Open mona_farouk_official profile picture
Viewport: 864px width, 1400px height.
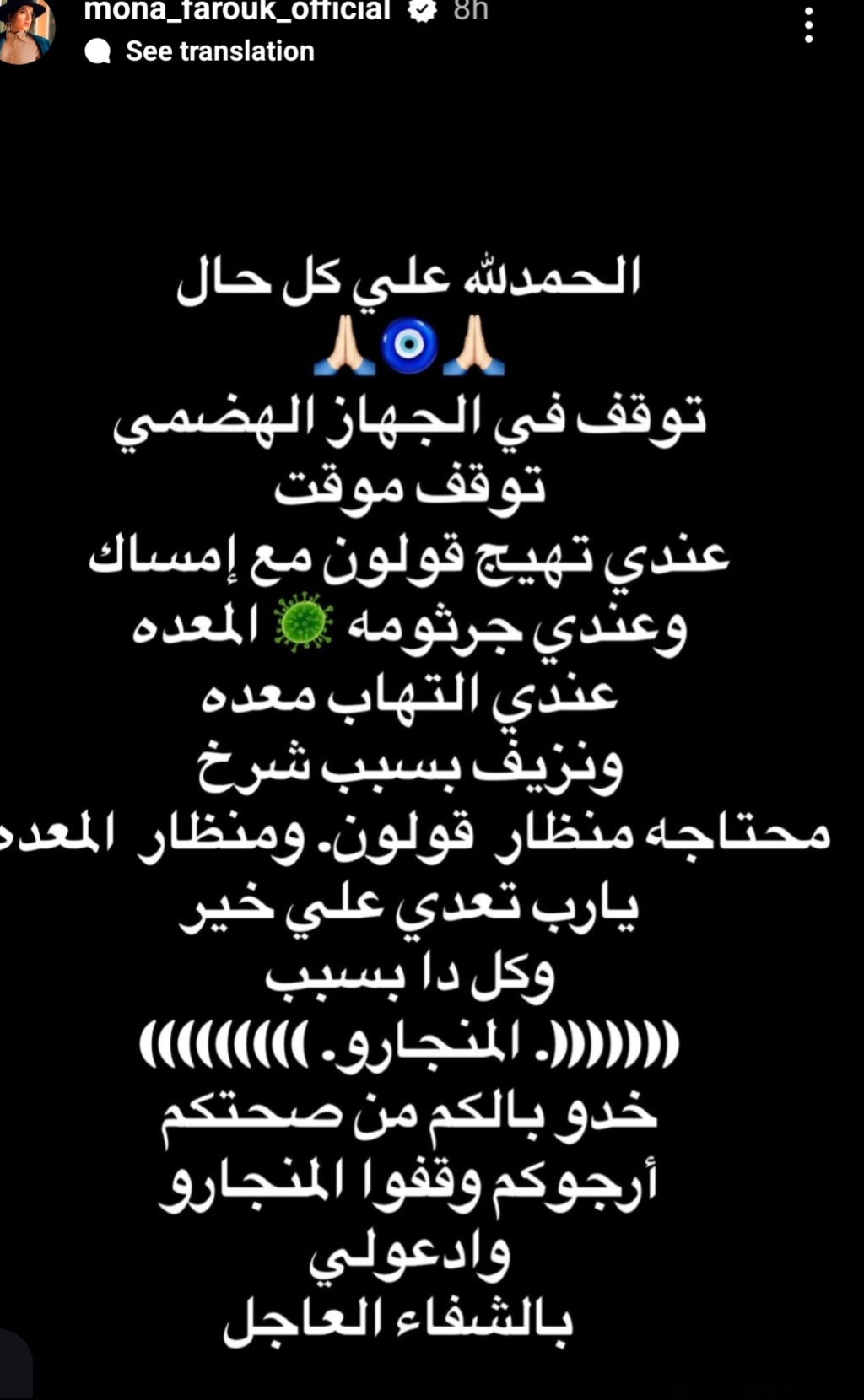pyautogui.click(x=25, y=30)
